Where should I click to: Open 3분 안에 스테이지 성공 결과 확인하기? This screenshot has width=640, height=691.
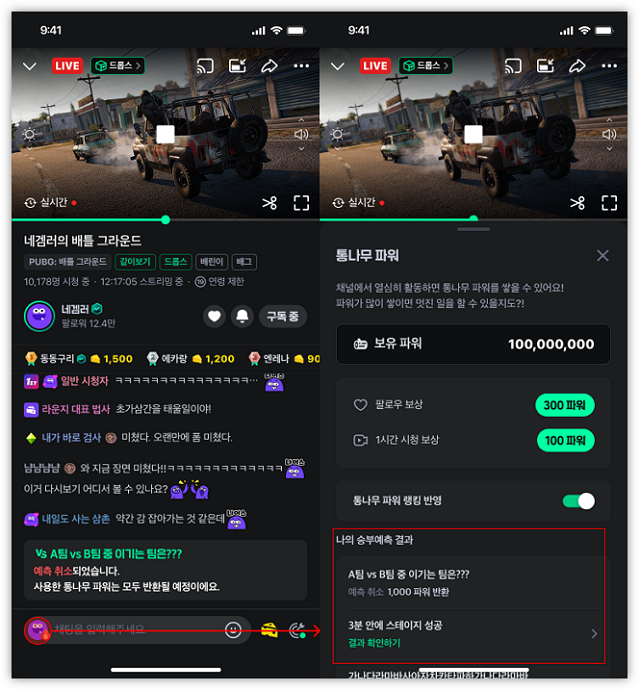tap(594, 634)
